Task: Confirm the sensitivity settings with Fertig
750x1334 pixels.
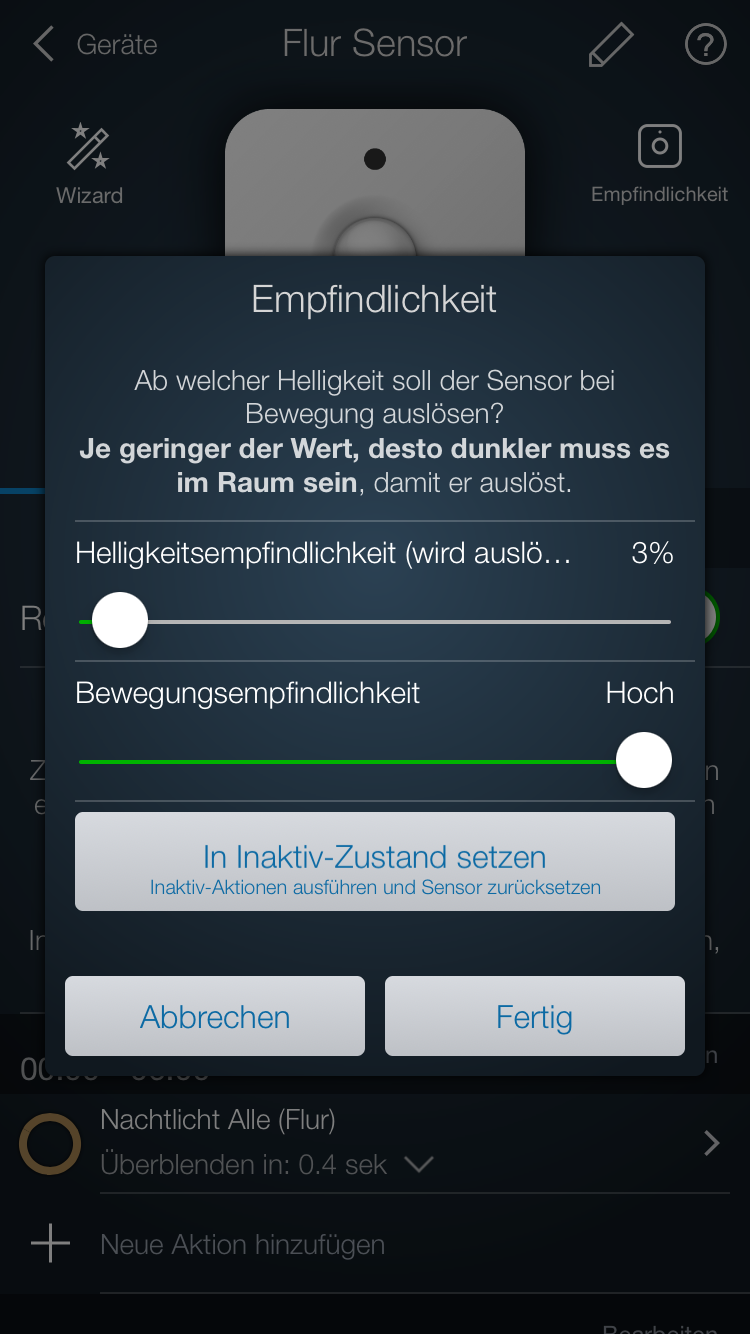Action: pos(534,1016)
